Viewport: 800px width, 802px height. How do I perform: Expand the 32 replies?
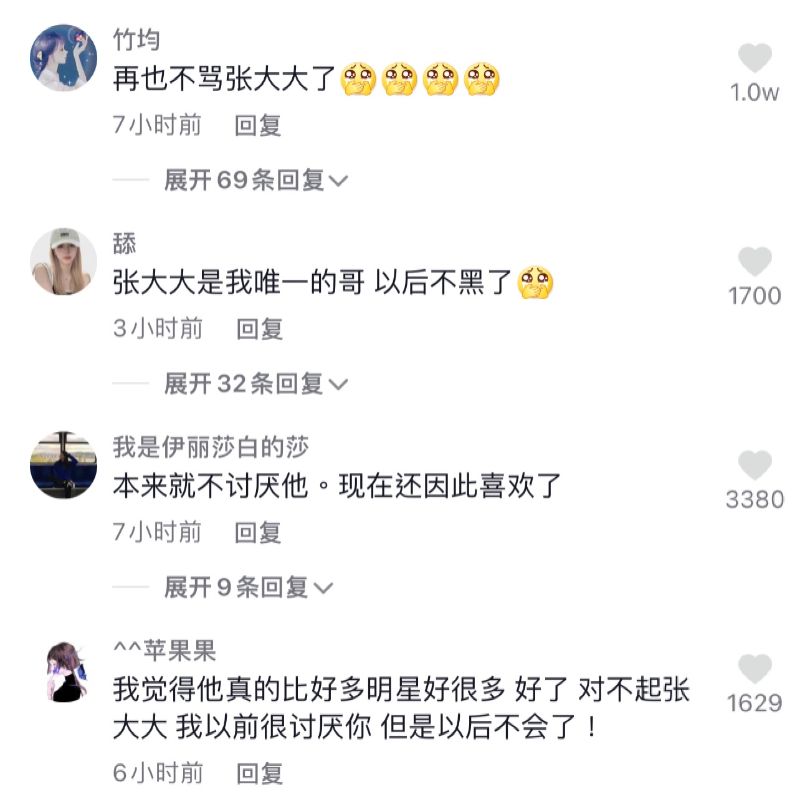click(255, 383)
